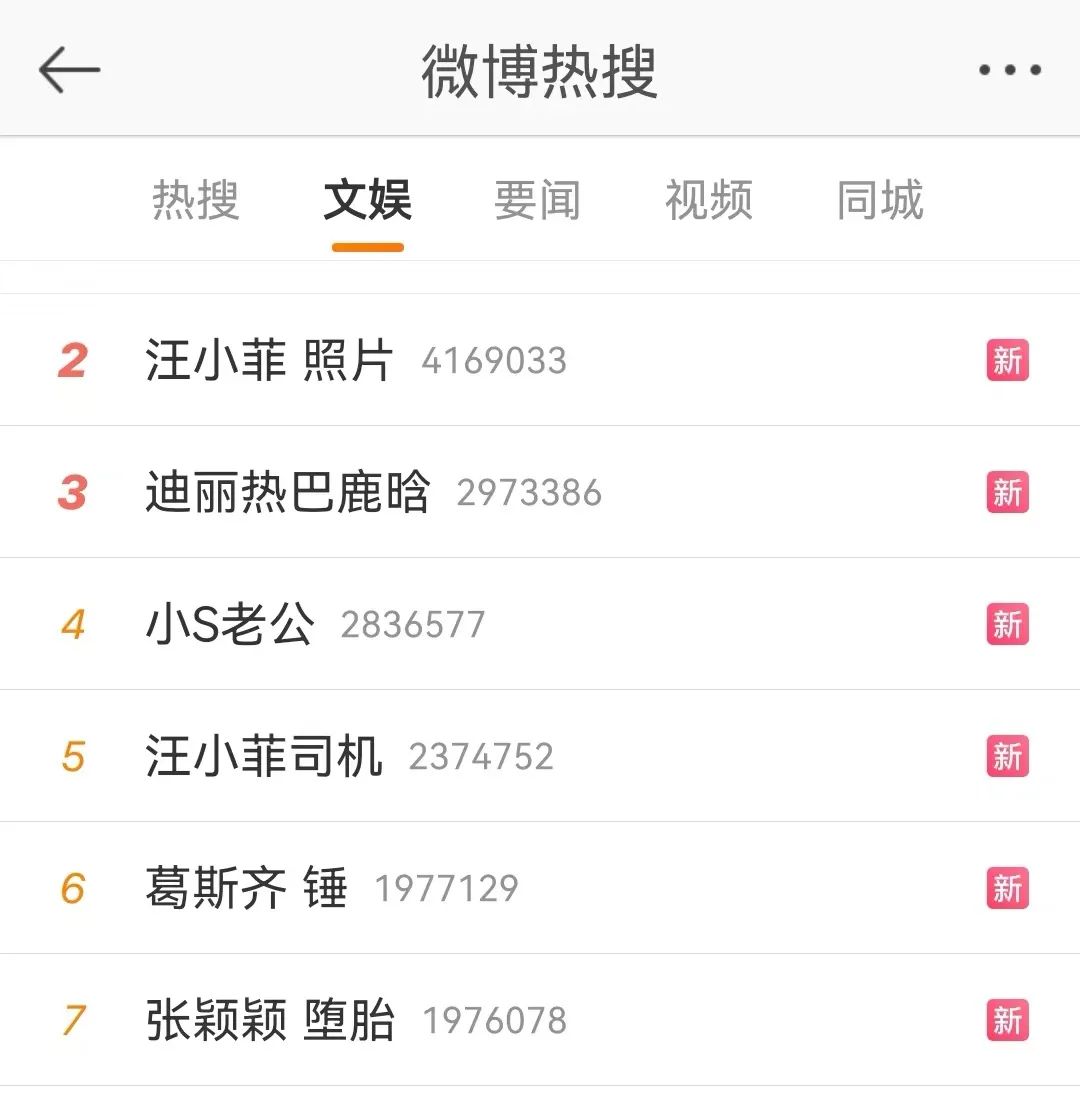The height and width of the screenshot is (1098, 1080).
Task: Select the 文娱 tab
Action: tap(367, 200)
